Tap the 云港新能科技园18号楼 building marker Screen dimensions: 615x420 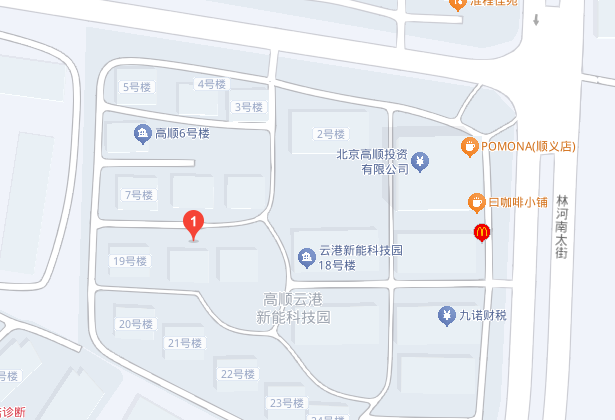(306, 259)
